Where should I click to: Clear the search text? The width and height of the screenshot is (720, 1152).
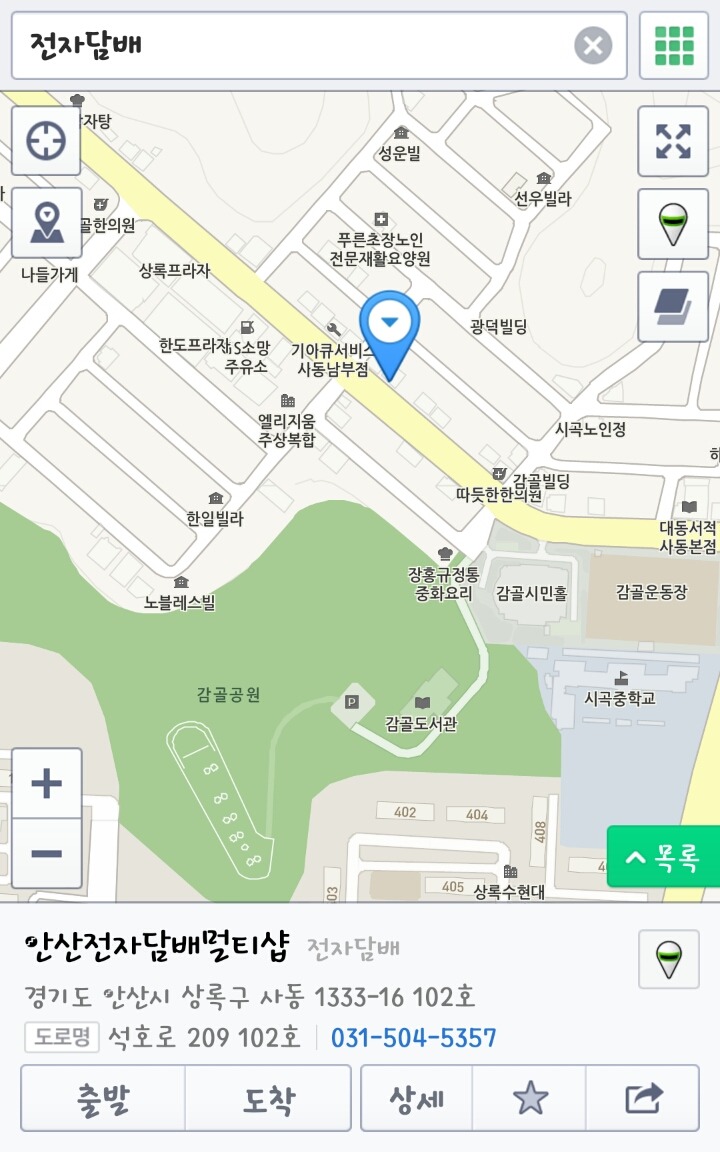point(593,45)
